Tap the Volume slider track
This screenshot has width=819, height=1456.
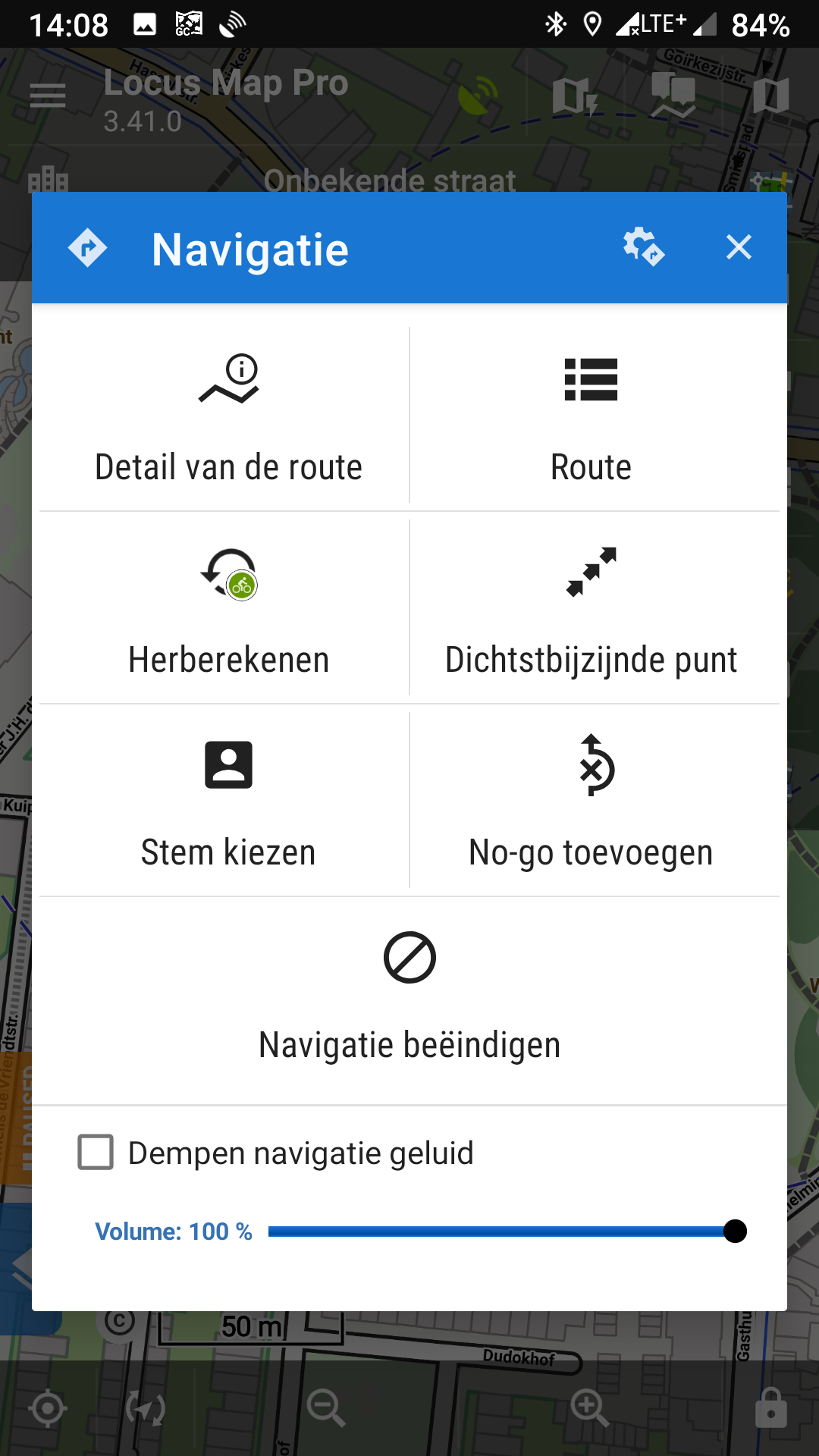pos(500,1232)
